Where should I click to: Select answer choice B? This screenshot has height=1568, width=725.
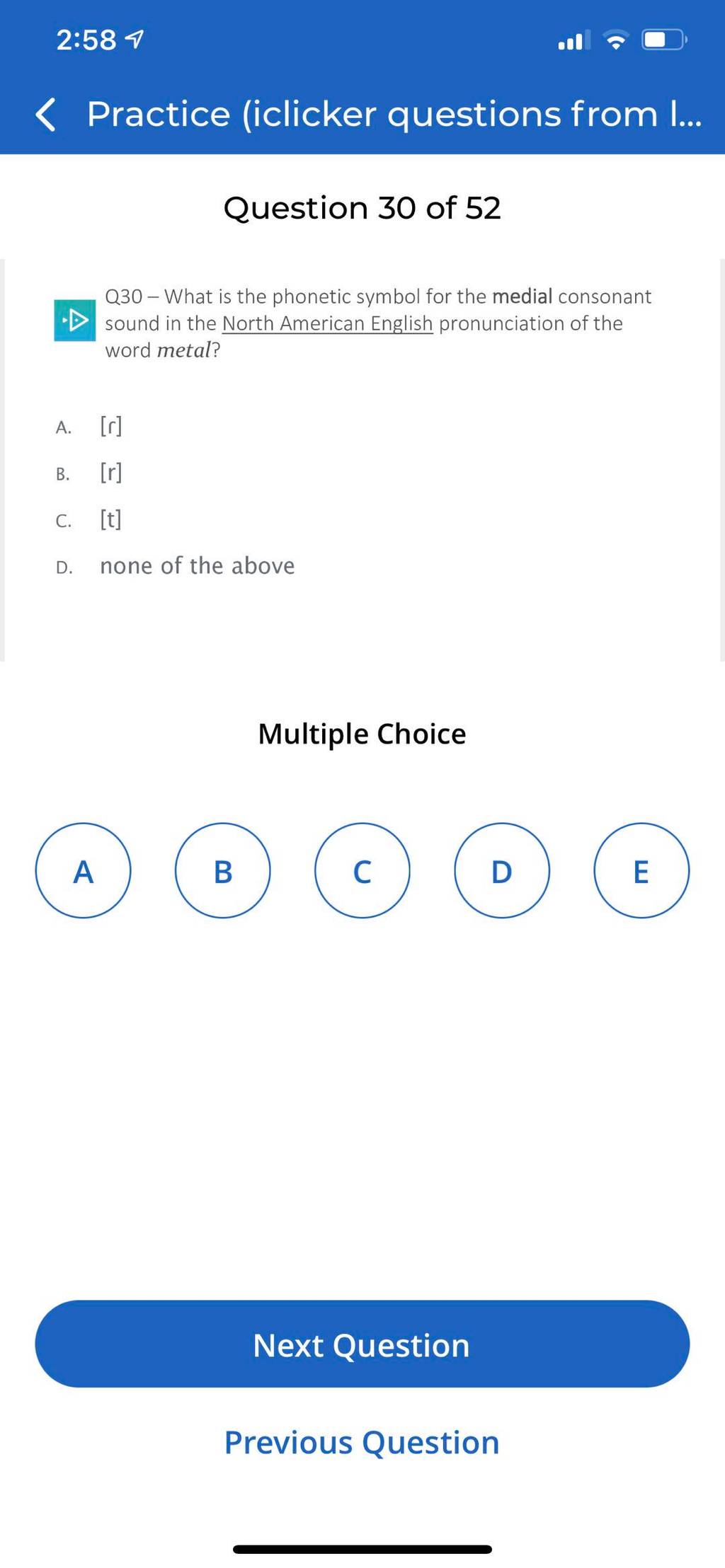222,870
